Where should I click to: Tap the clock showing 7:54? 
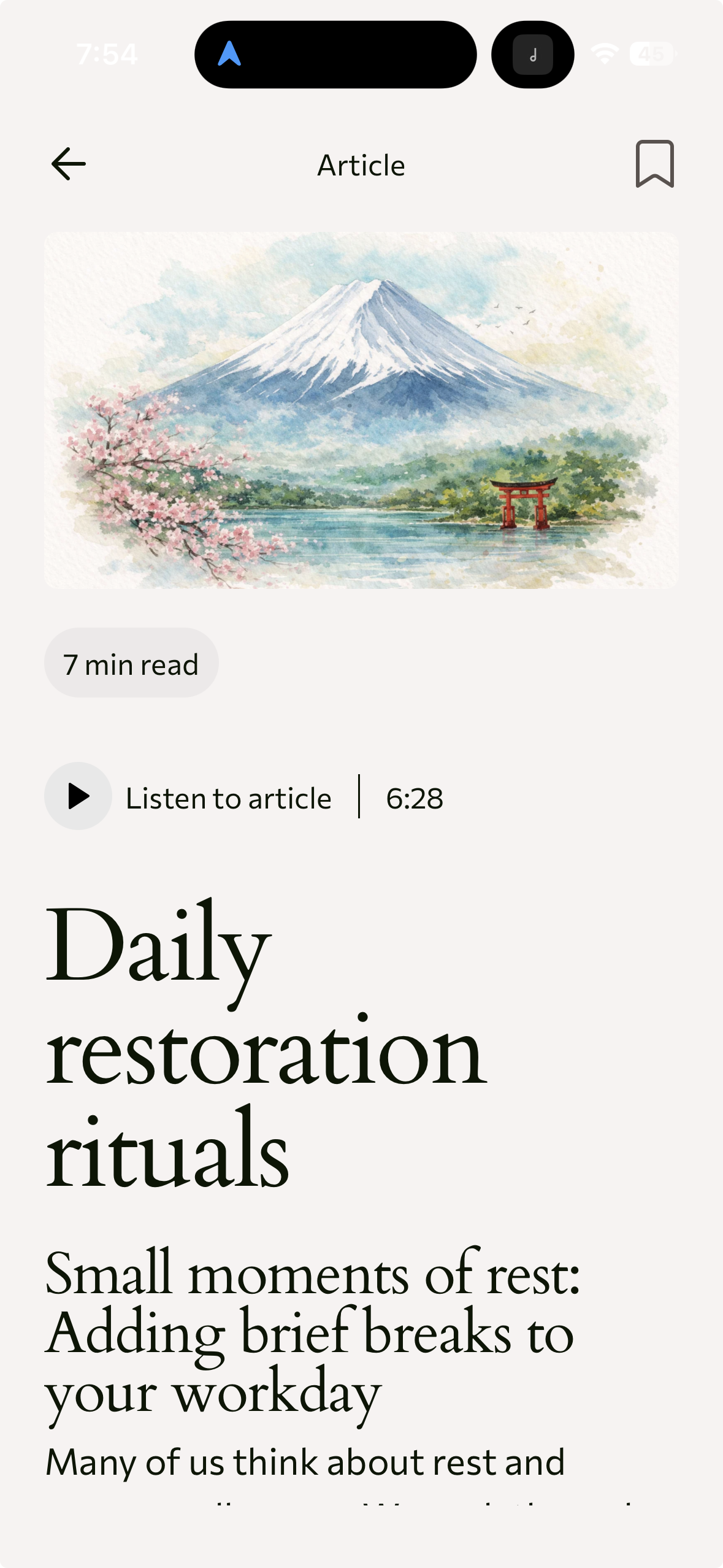[107, 54]
